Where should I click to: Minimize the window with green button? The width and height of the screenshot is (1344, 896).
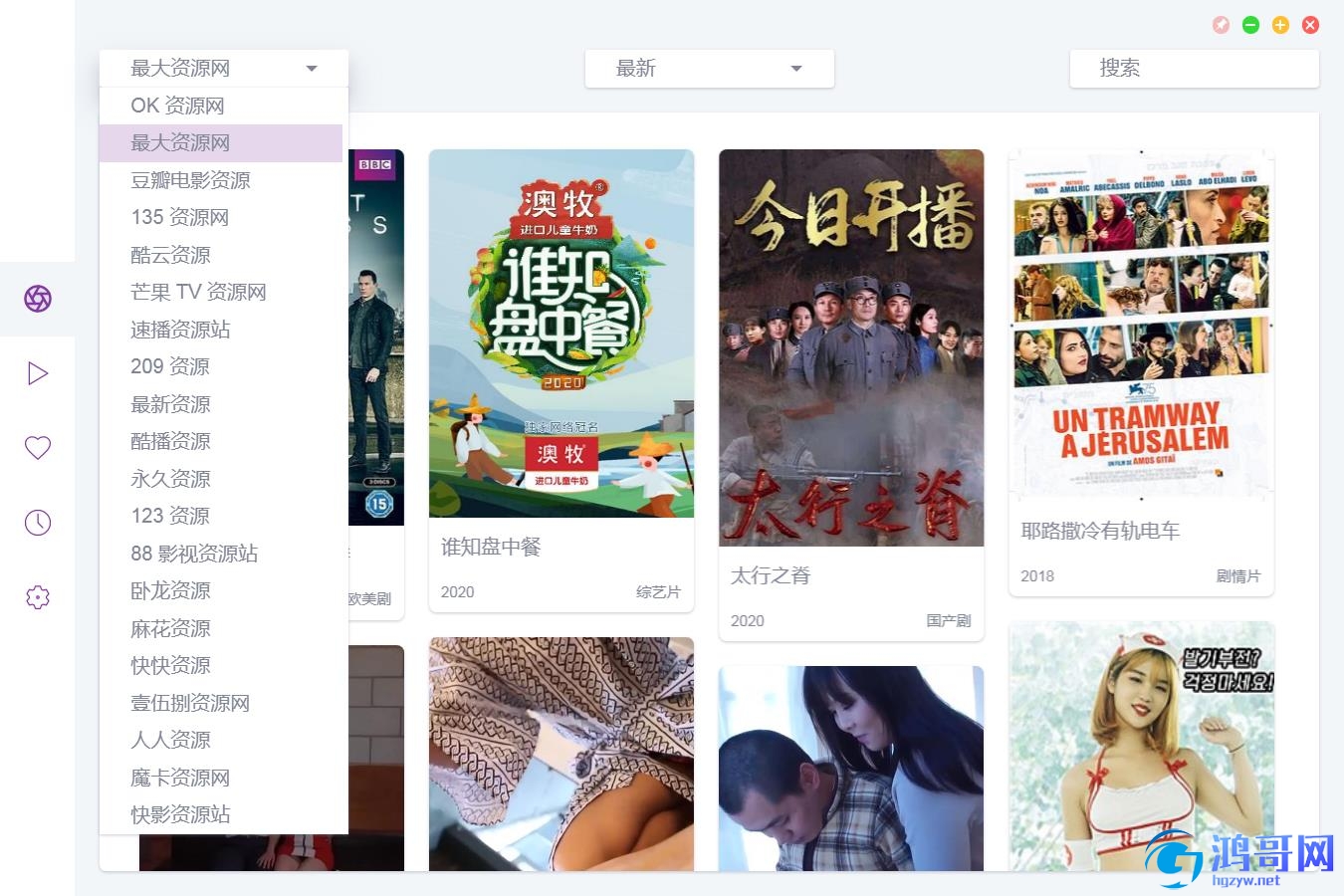pyautogui.click(x=1250, y=25)
